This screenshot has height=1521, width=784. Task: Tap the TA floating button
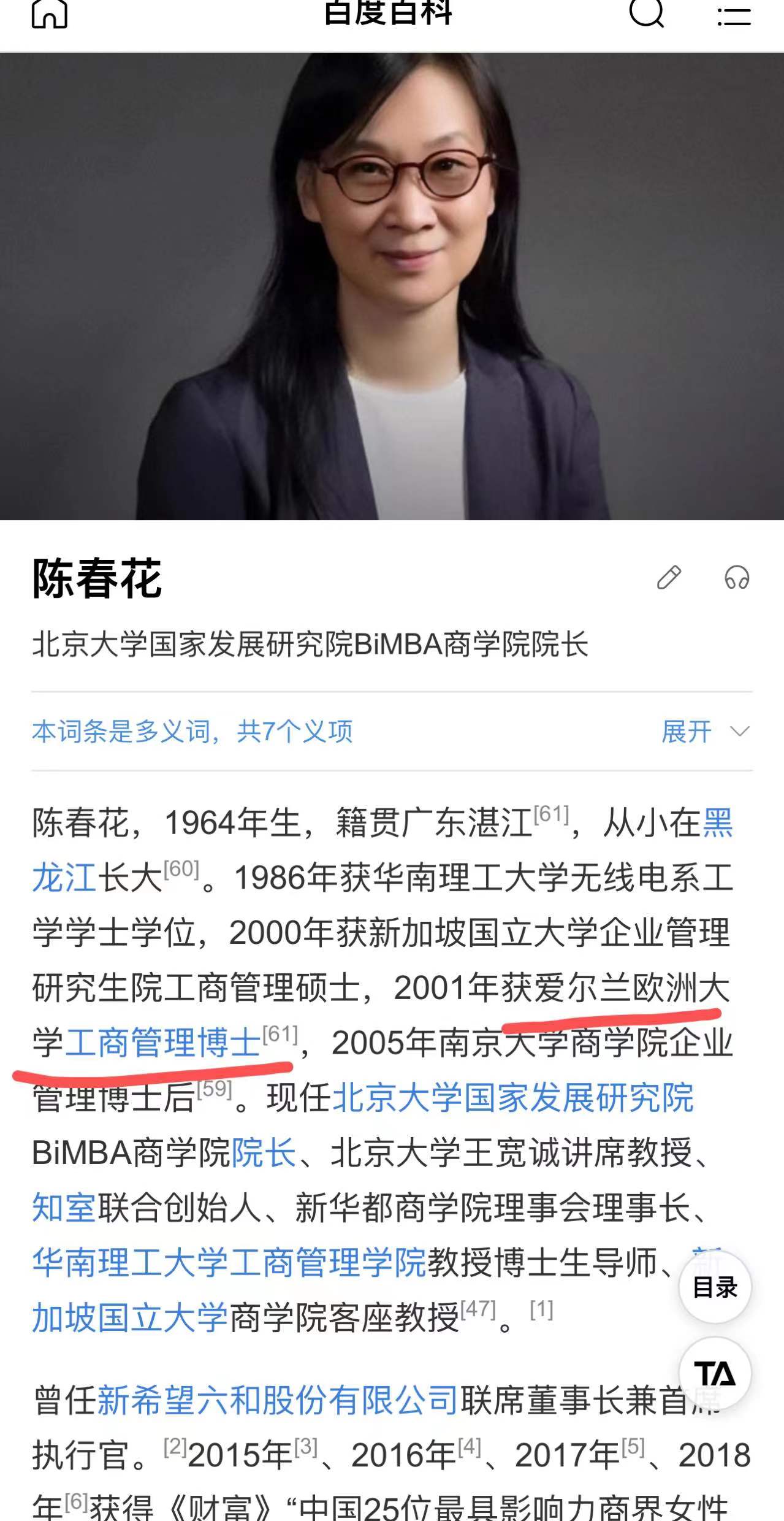715,1373
